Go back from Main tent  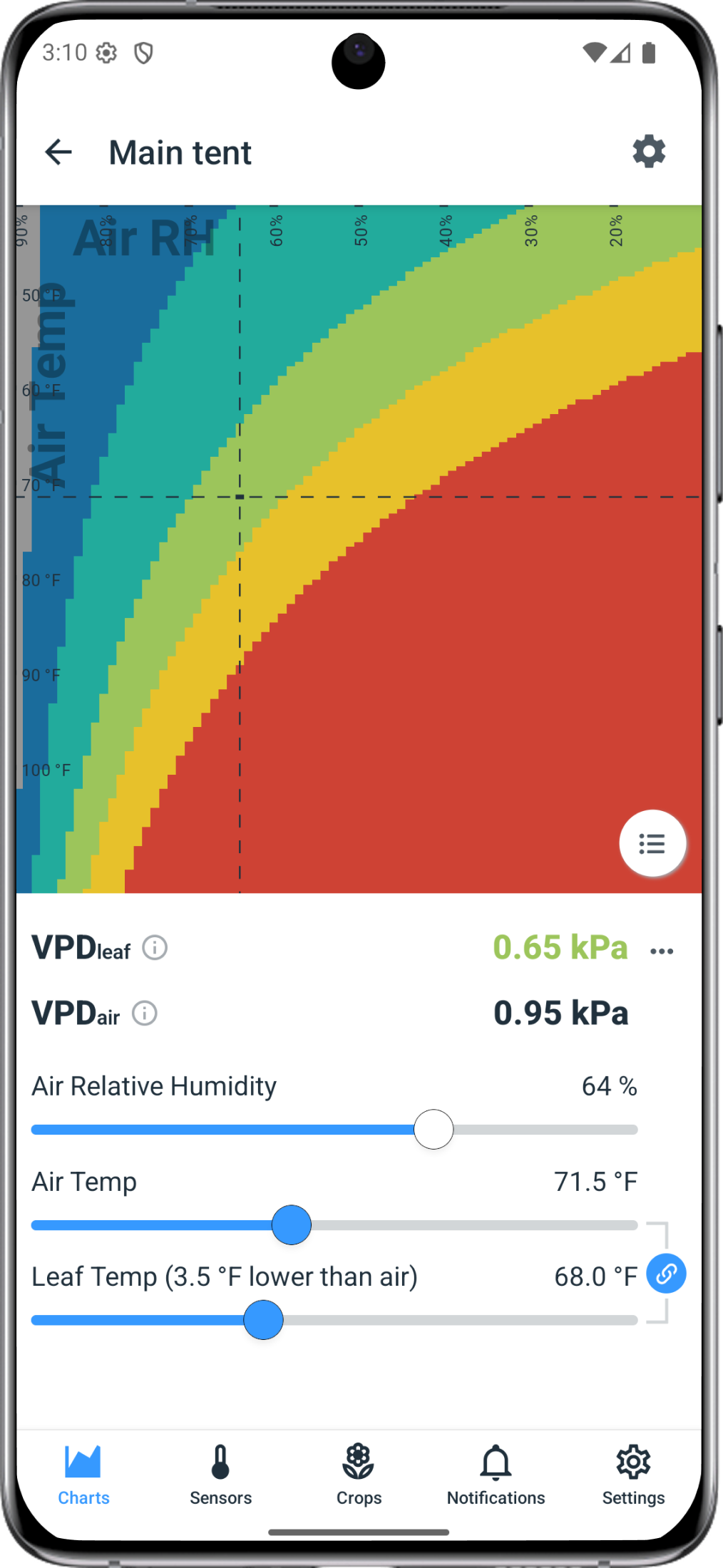pyautogui.click(x=58, y=152)
